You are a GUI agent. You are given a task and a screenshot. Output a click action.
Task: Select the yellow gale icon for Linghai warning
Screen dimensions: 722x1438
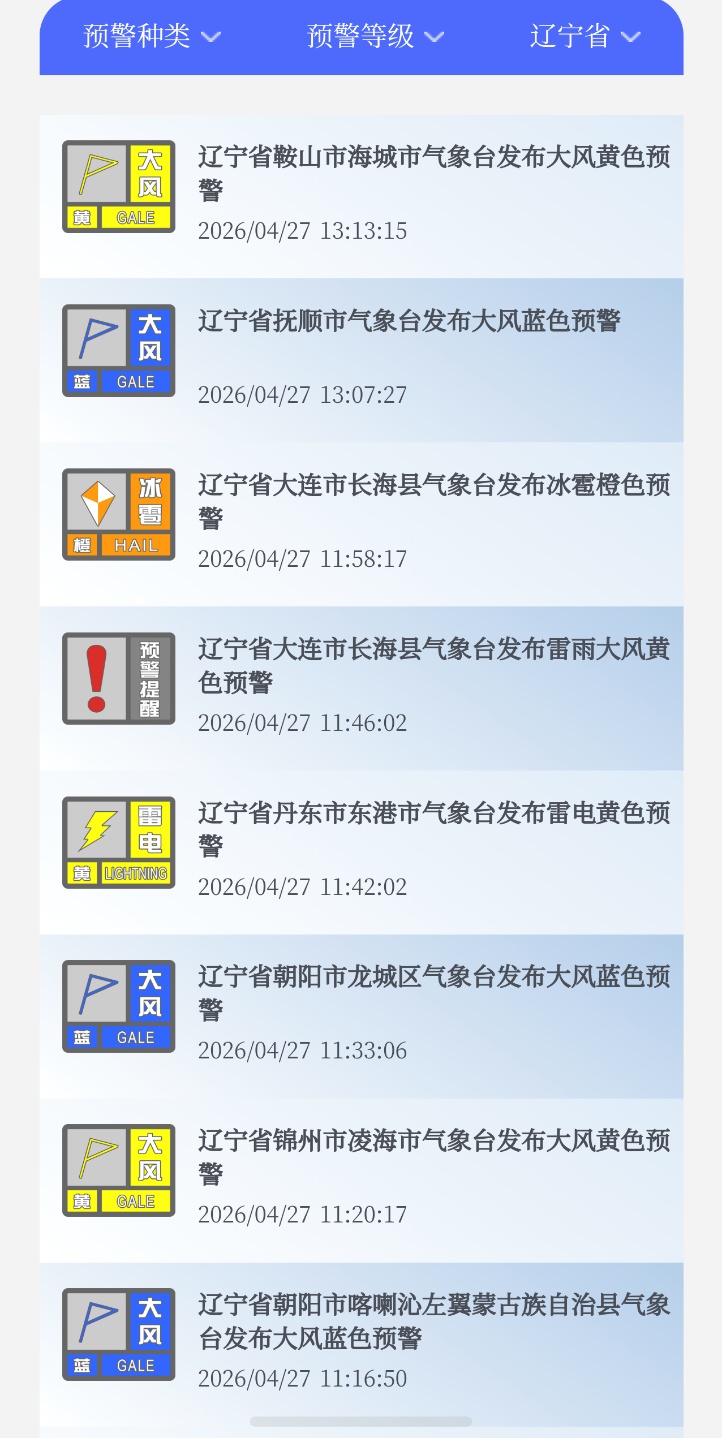pos(118,1170)
